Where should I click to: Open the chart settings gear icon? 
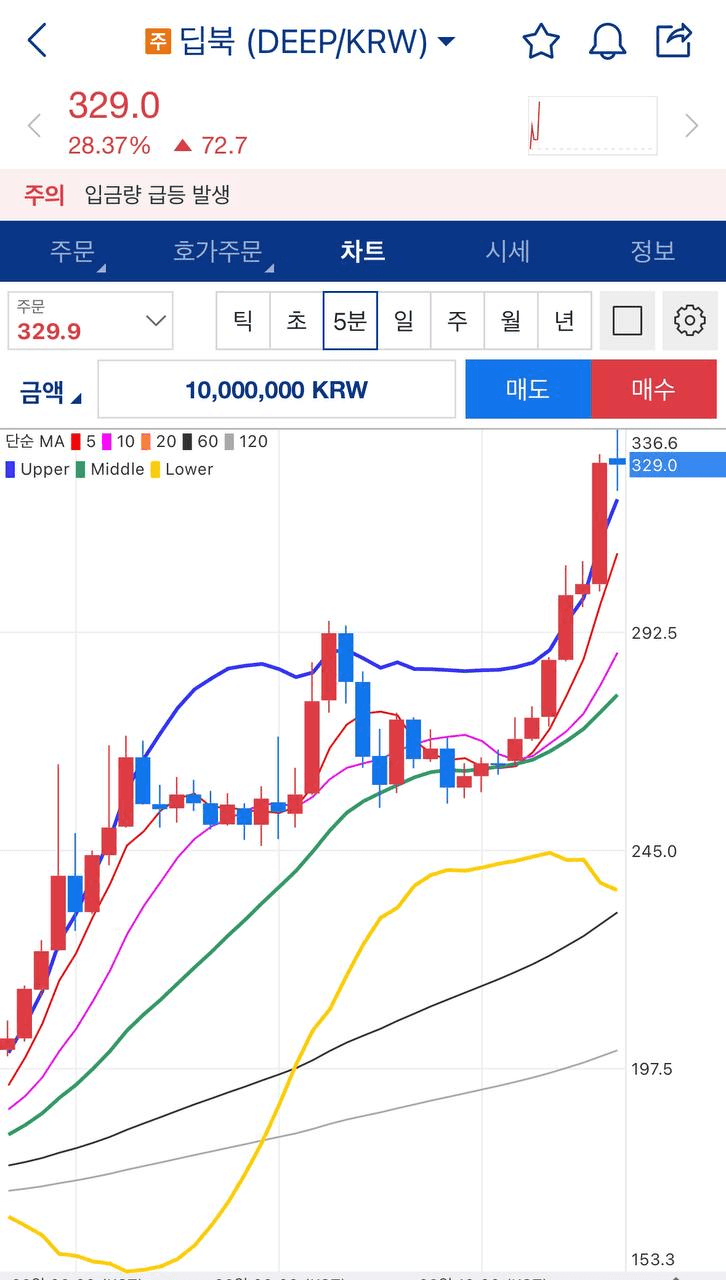tap(690, 320)
